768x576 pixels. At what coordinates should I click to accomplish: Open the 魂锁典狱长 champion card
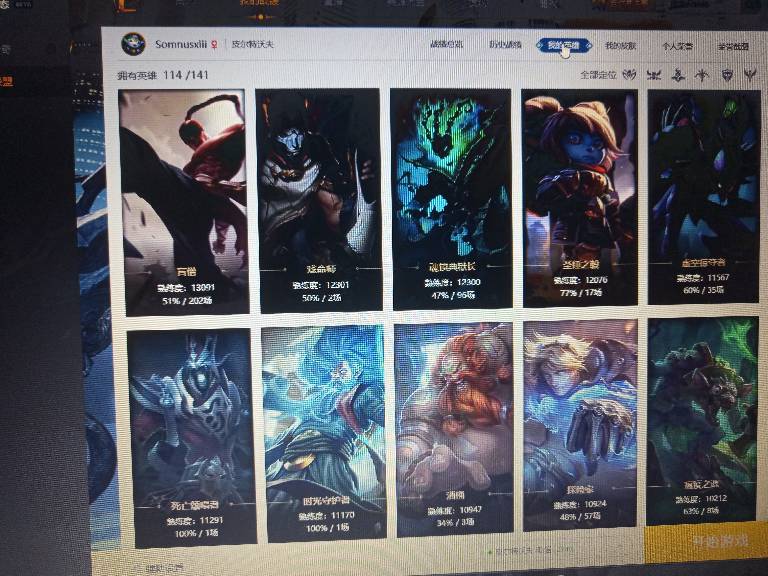(450, 197)
